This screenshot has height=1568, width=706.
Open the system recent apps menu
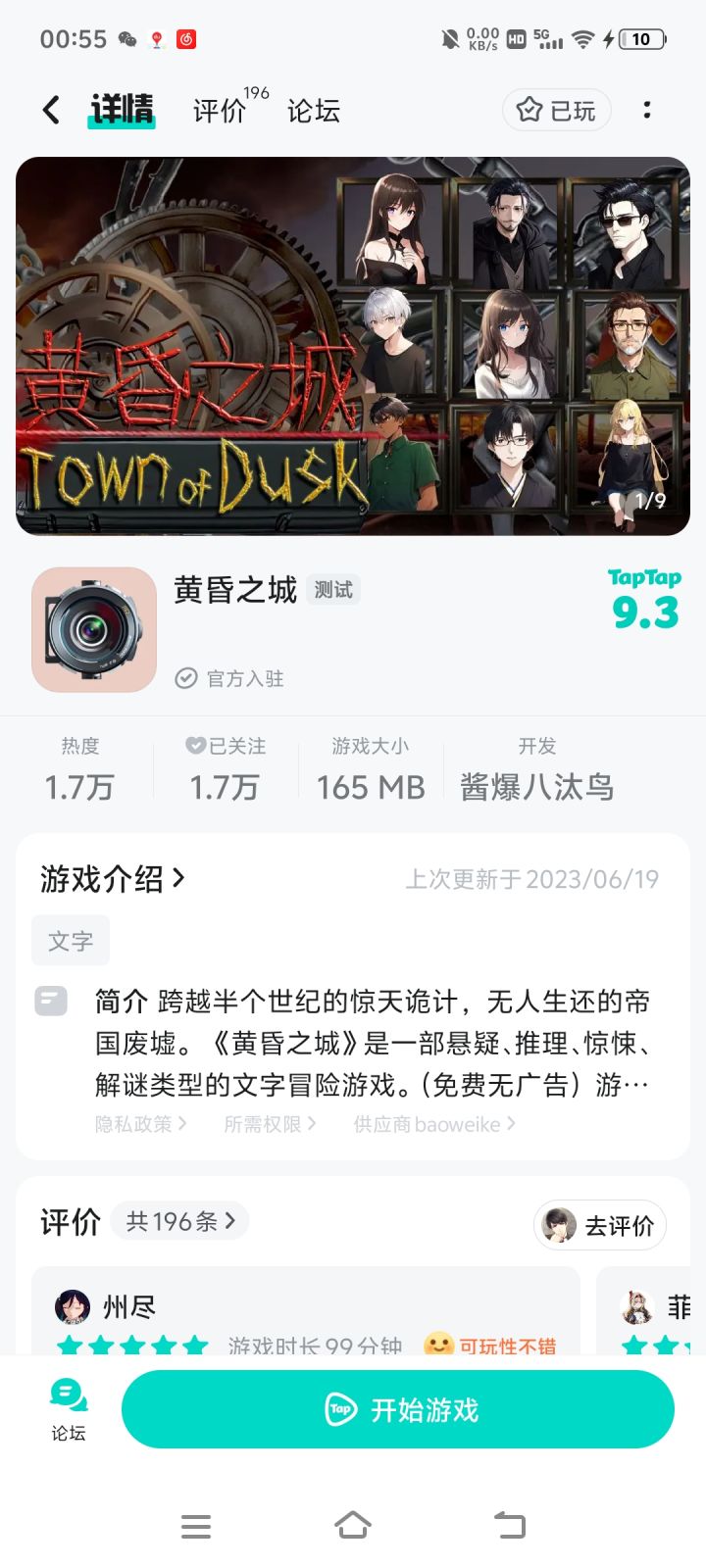click(196, 1525)
